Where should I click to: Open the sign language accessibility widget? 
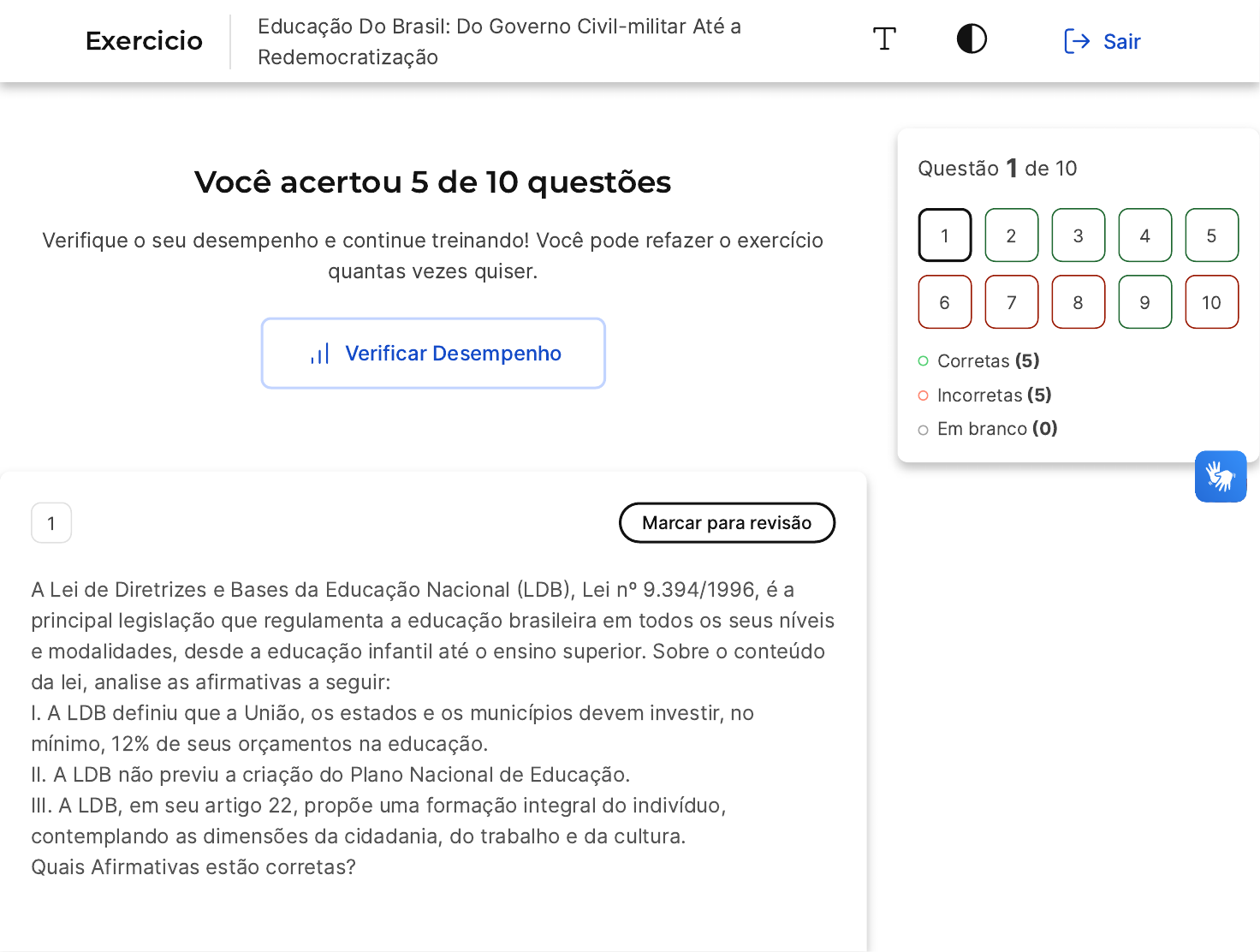click(1221, 477)
